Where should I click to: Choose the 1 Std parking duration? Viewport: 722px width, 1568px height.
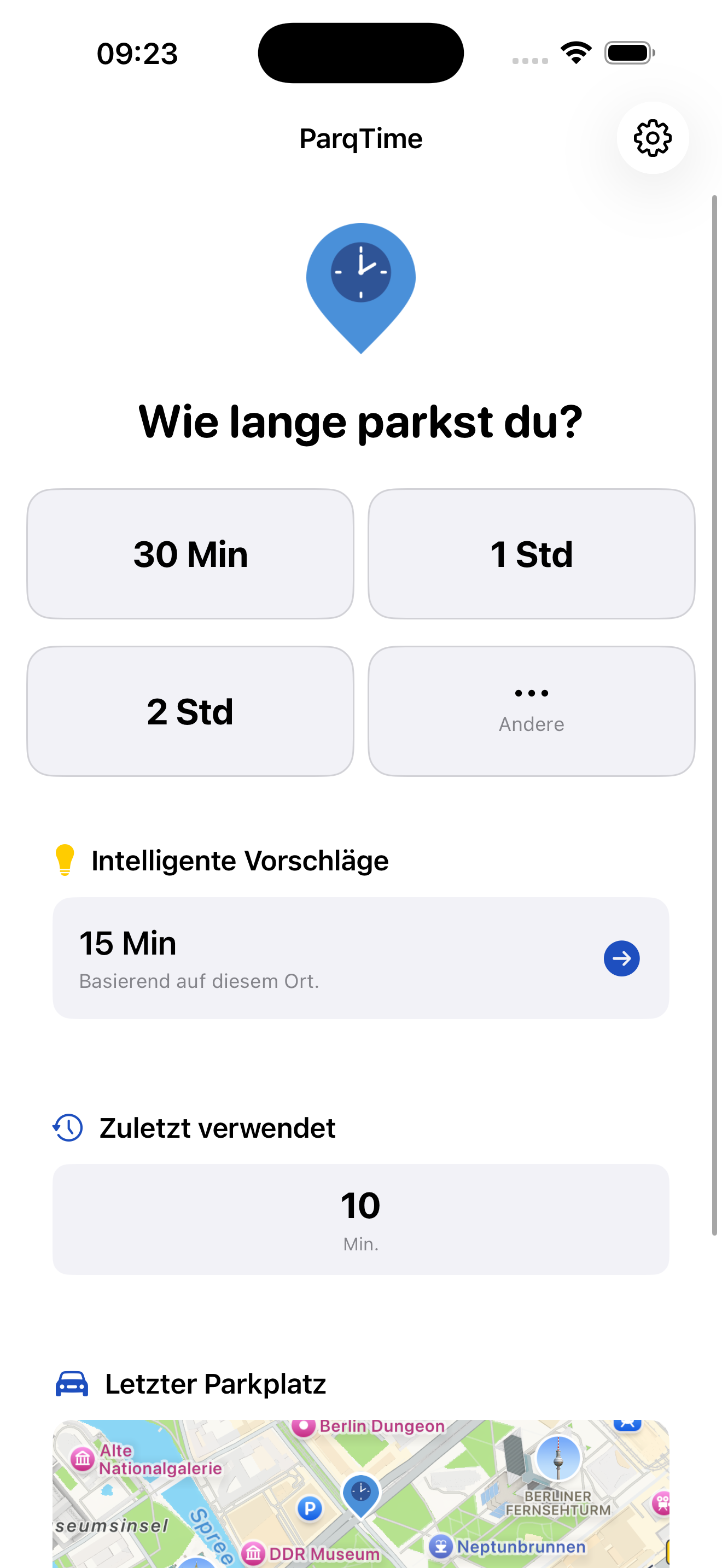(x=531, y=554)
